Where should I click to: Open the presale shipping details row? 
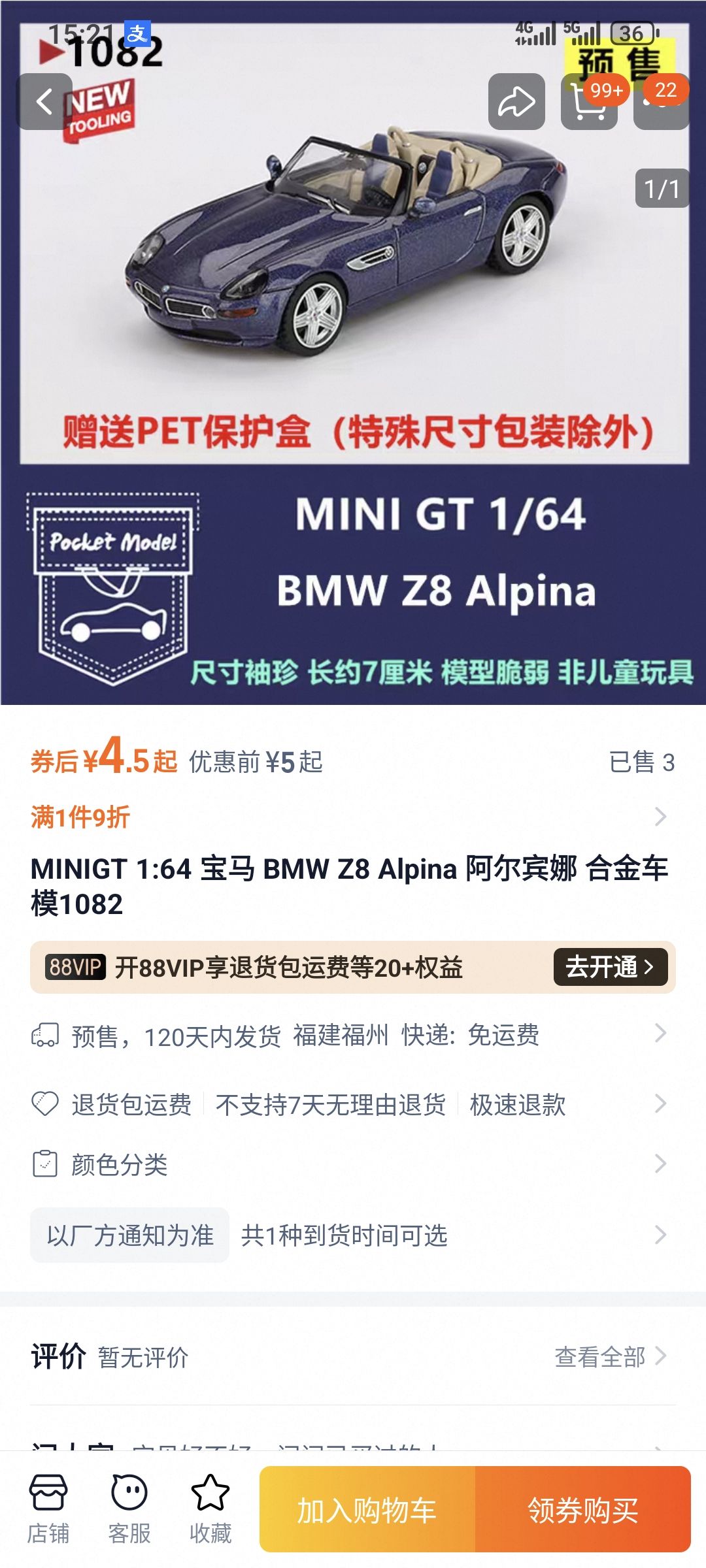(353, 1035)
